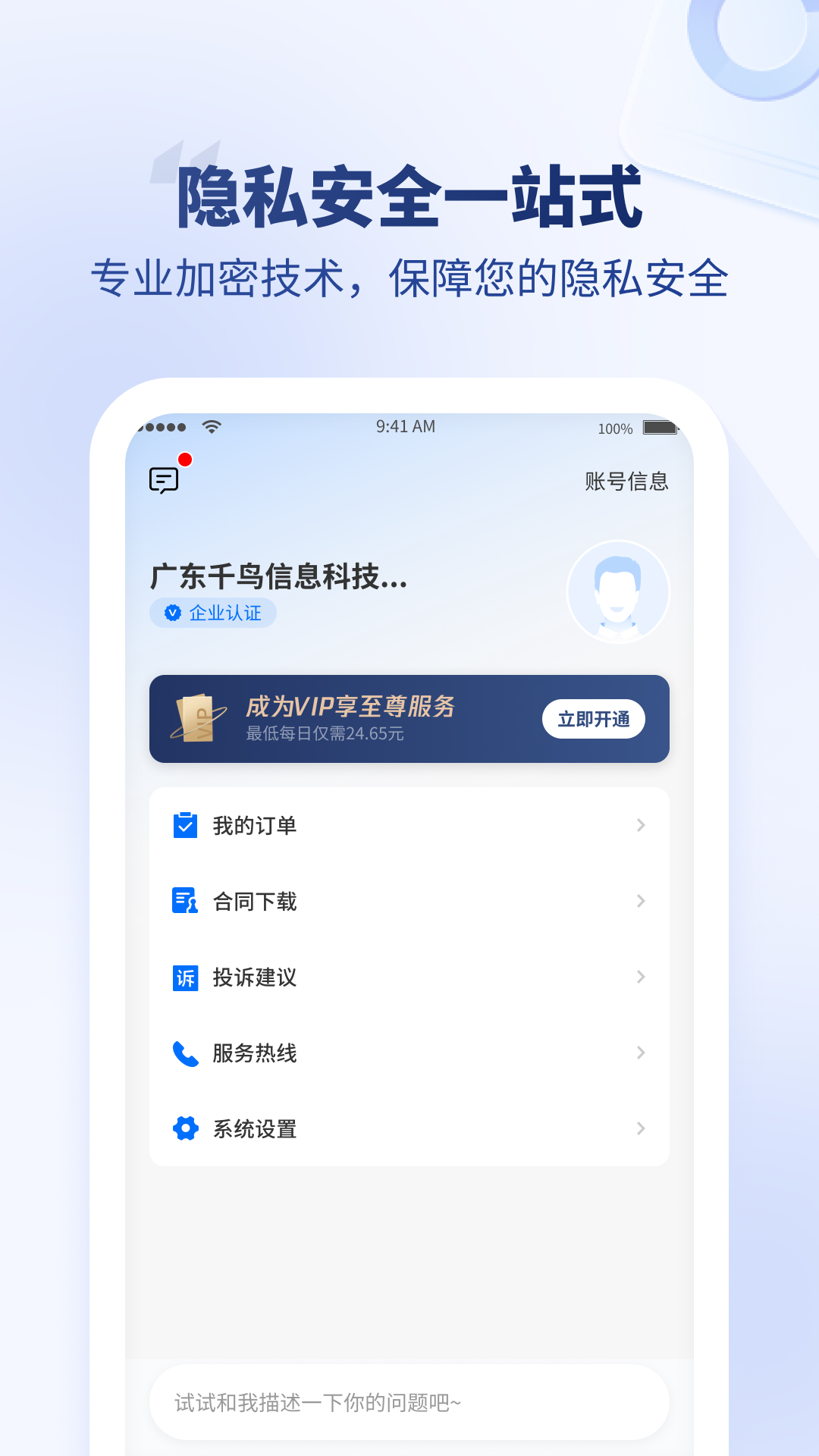Open 合同下载 using its right arrow
The image size is (819, 1456).
641,901
